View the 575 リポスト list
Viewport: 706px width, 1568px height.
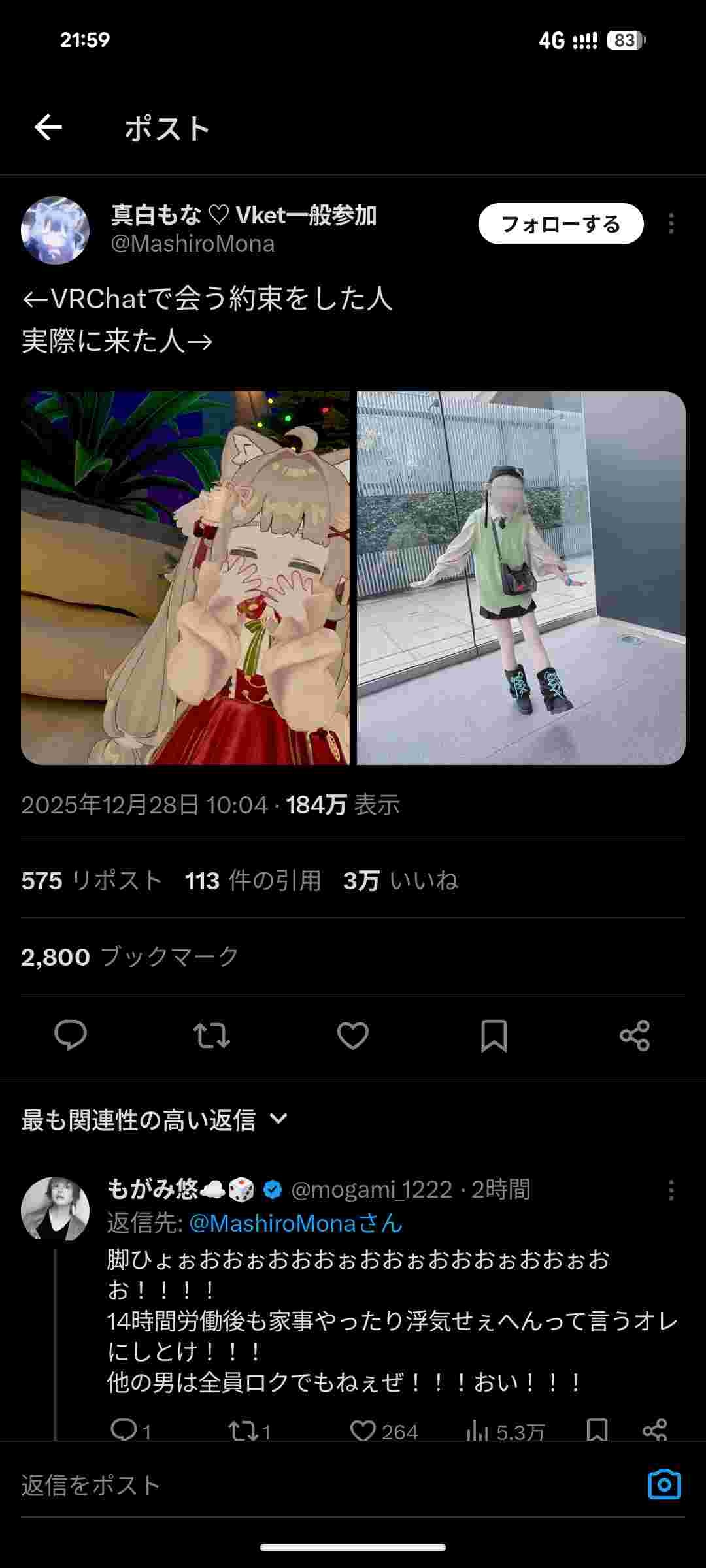(92, 881)
